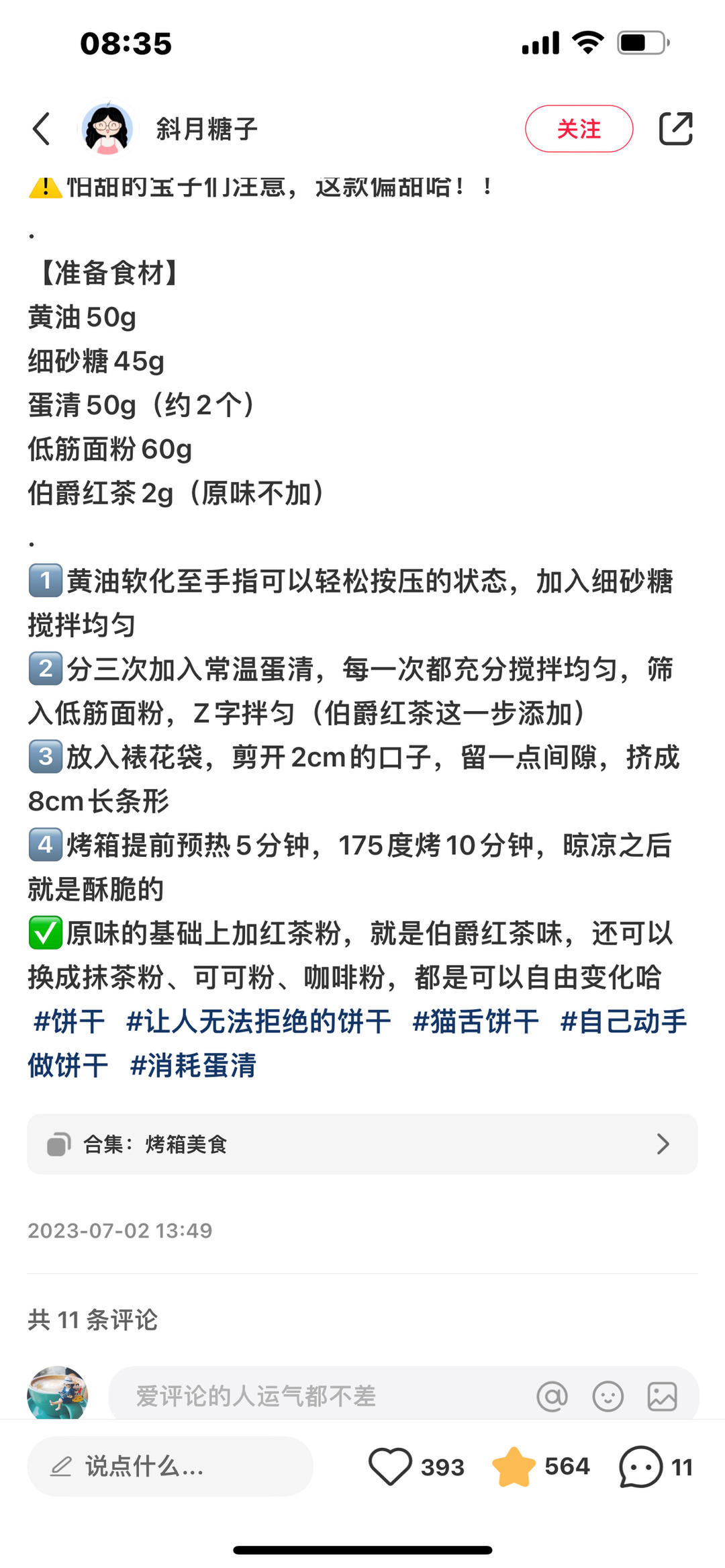
Task: Attach an image to the comment
Action: [x=662, y=1397]
